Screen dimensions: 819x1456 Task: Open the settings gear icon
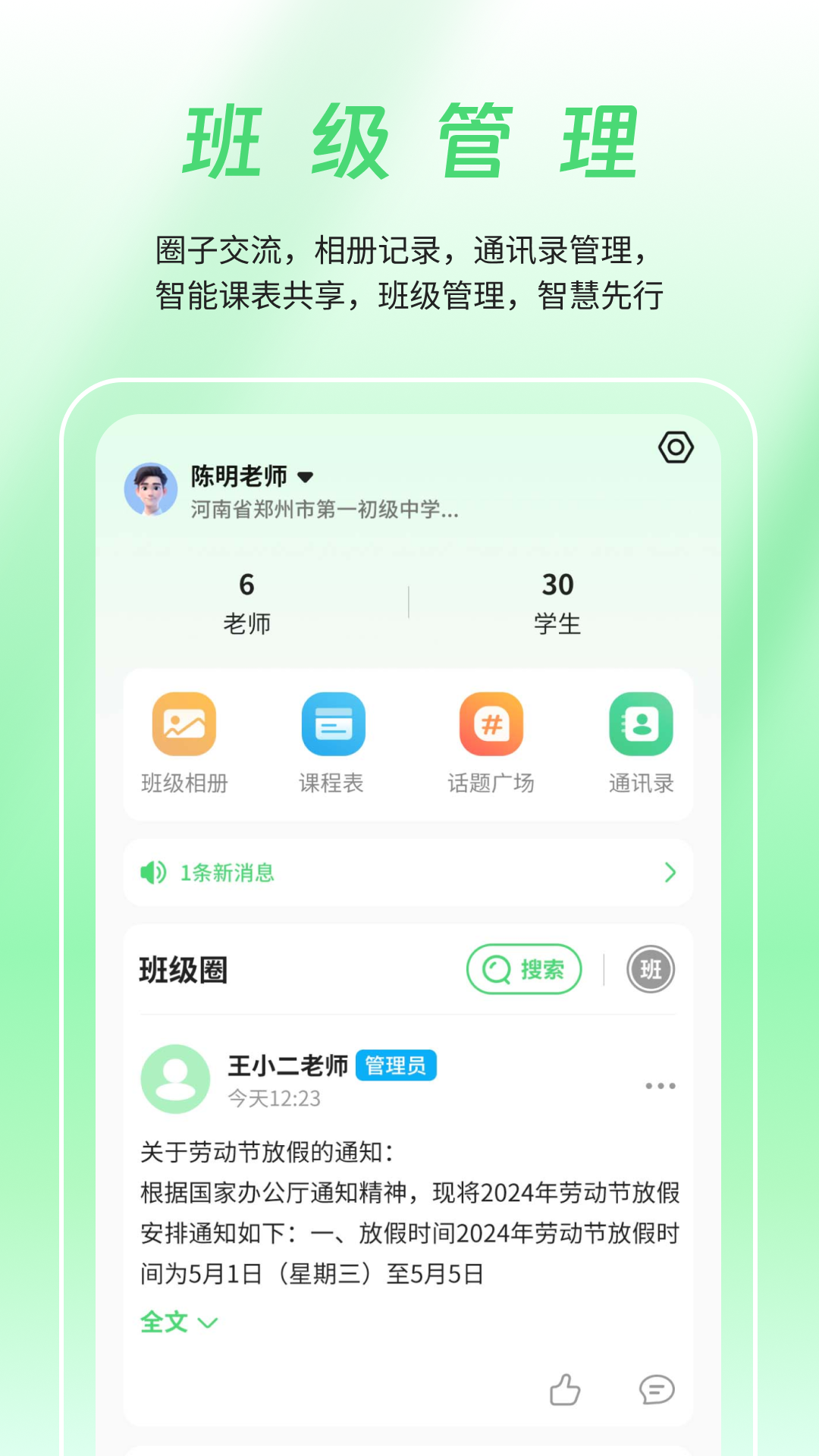[675, 448]
